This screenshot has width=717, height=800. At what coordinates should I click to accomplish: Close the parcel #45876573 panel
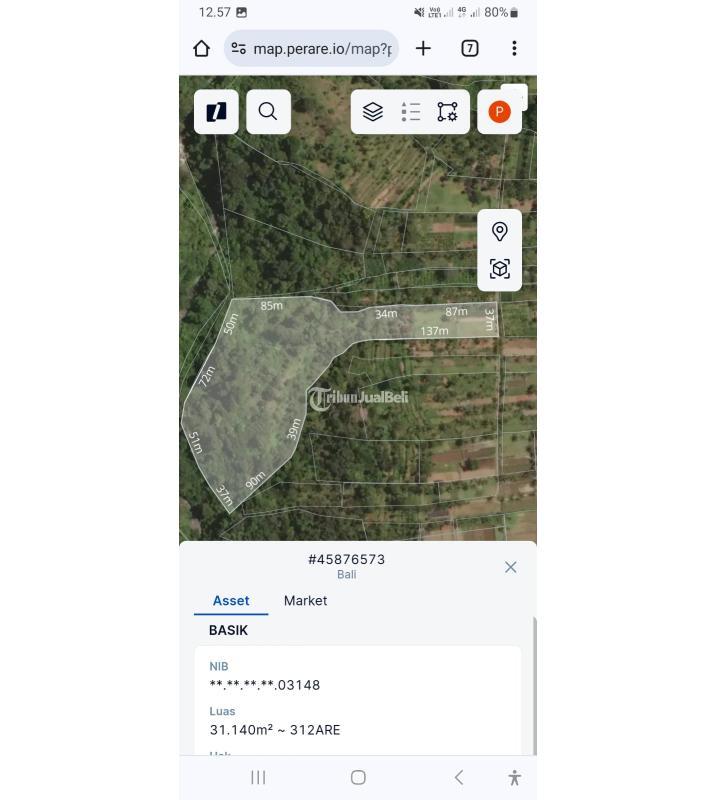(x=510, y=567)
